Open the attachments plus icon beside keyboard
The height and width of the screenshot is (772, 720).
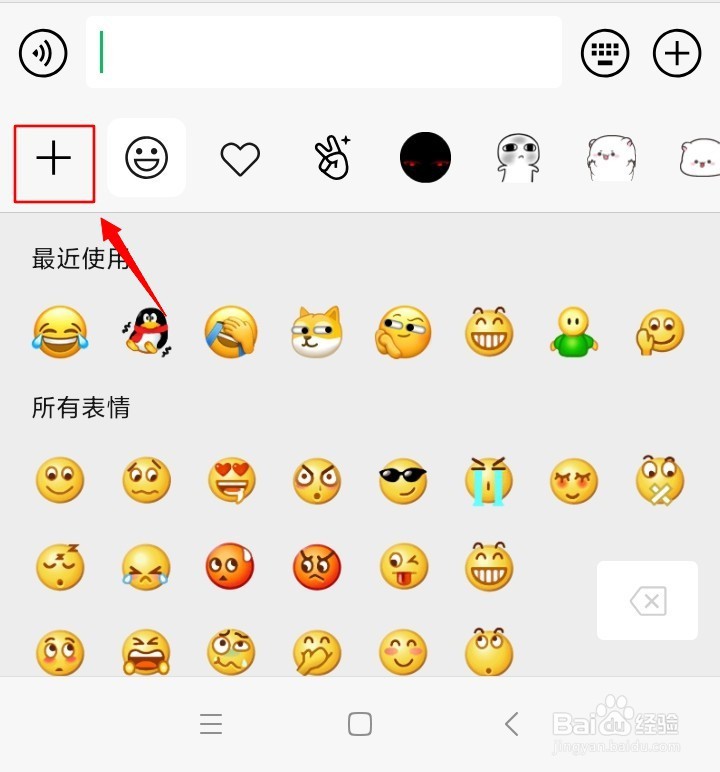(678, 53)
